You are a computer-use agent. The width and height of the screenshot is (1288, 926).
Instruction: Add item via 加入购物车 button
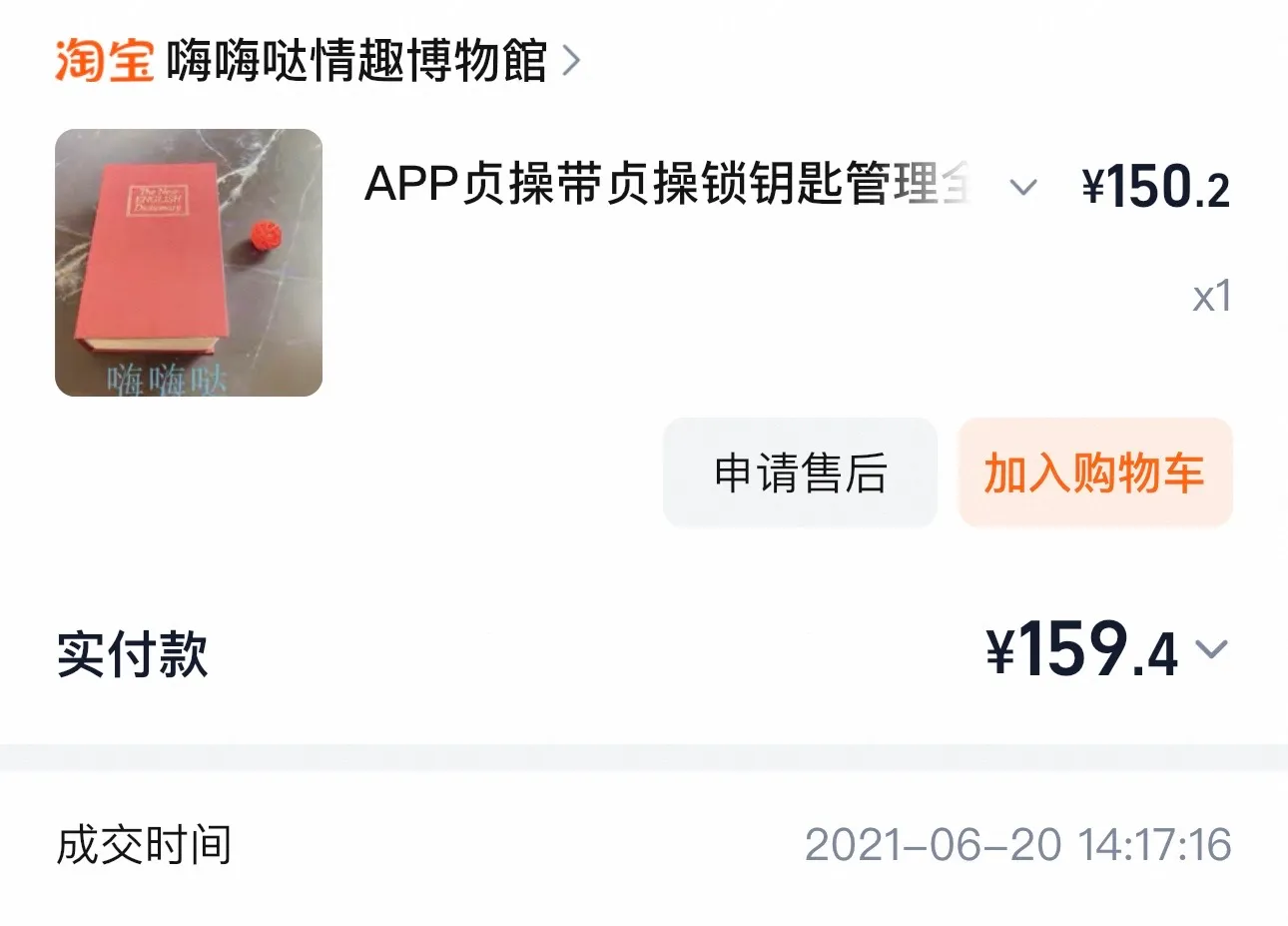[x=1095, y=472]
